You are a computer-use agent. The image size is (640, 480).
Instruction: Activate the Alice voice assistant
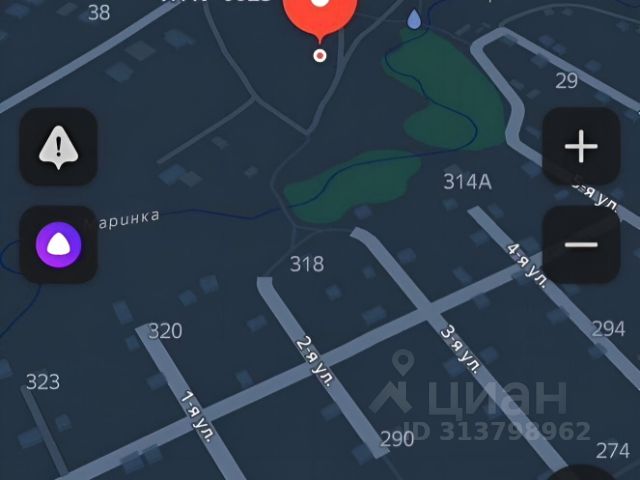click(59, 244)
